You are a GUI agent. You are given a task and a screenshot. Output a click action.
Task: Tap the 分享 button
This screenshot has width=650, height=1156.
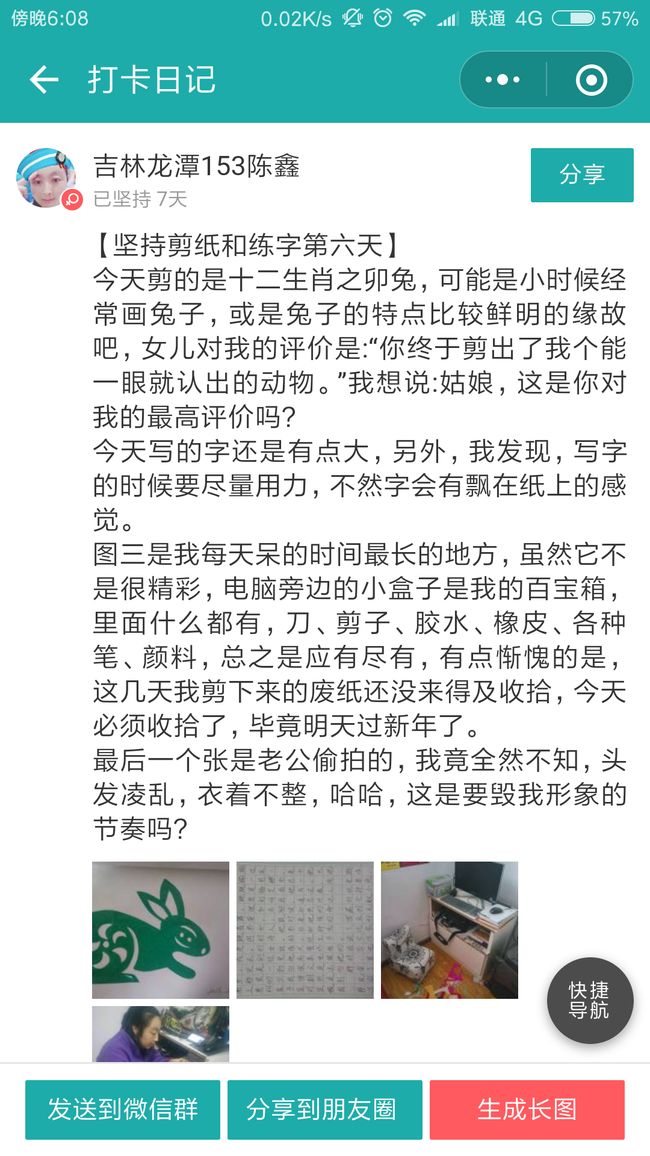(581, 175)
